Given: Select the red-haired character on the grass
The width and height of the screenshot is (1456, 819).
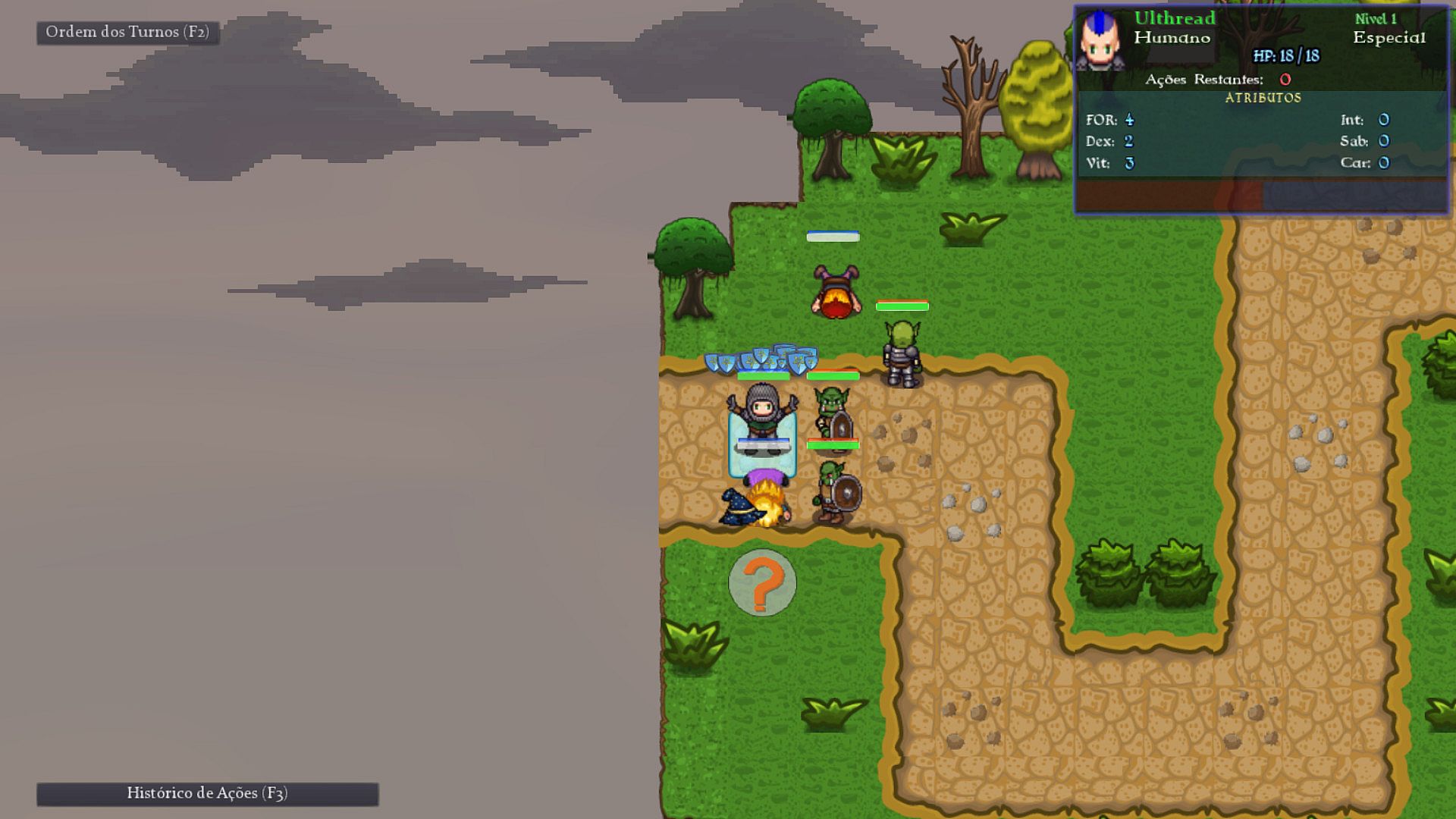Looking at the screenshot, I should point(836,292).
